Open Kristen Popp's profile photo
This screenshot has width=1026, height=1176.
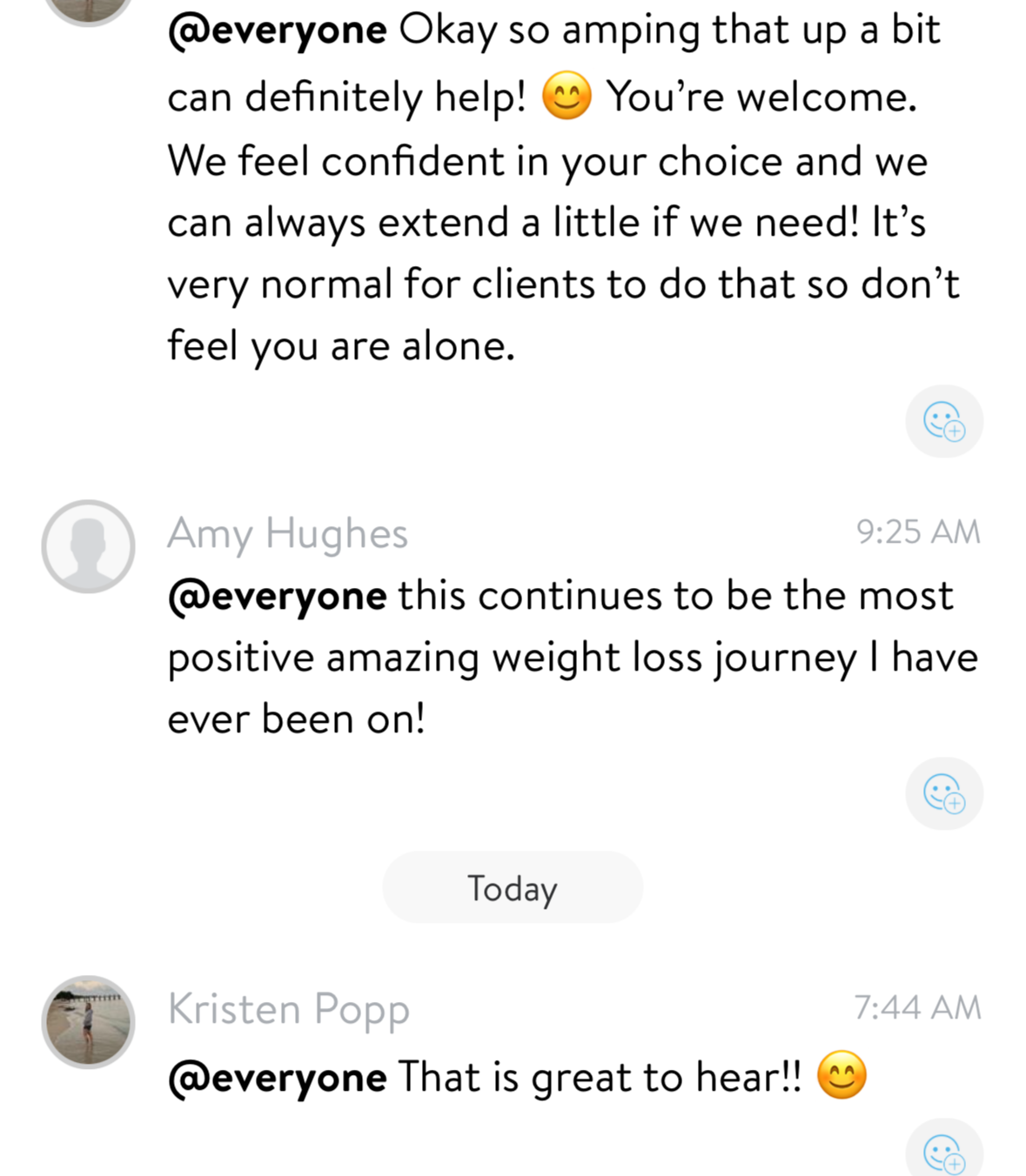88,1021
